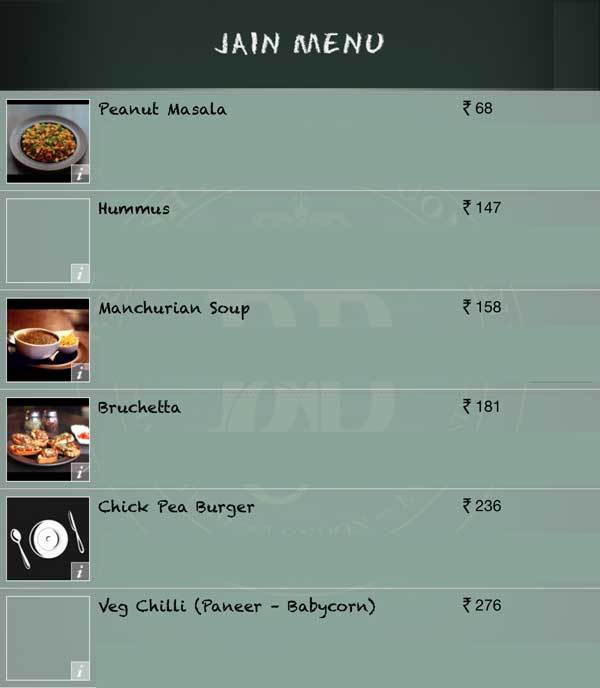The image size is (600, 688).
Task: Open Veg Chilli (Paneer - Babycorn) item
Action: [x=236, y=606]
